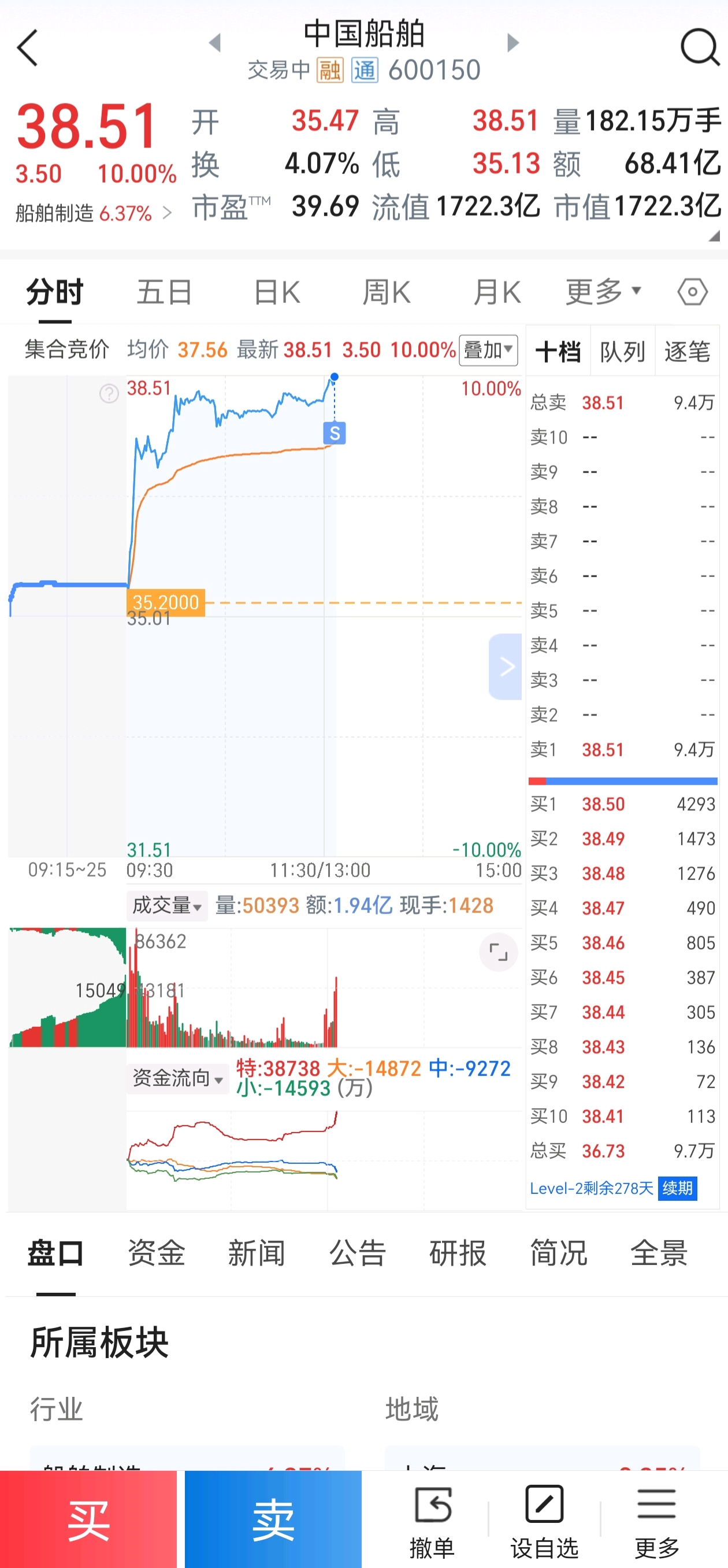Image resolution: width=728 pixels, height=1568 pixels.
Task: Go to the next stock arrow
Action: coord(512,43)
